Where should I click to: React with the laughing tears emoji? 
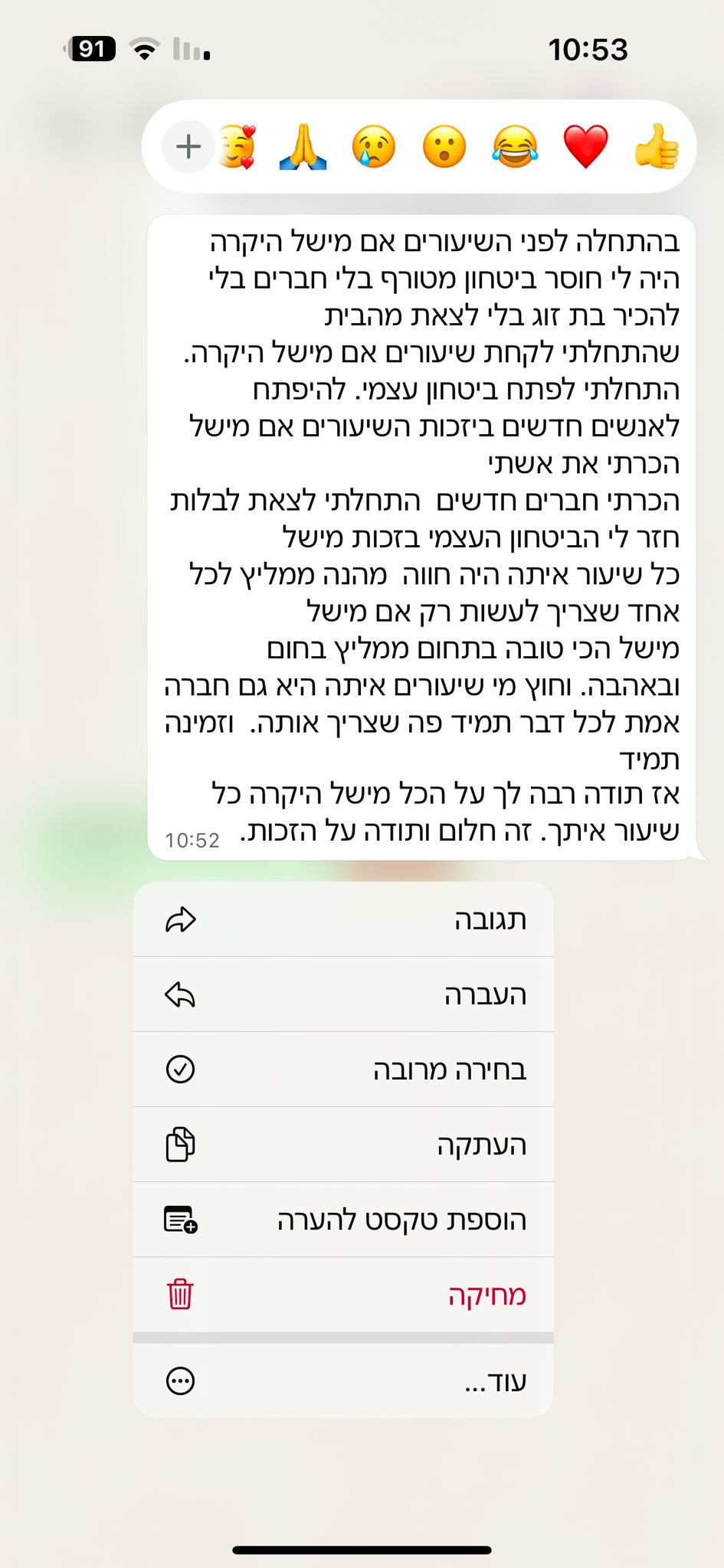[515, 146]
